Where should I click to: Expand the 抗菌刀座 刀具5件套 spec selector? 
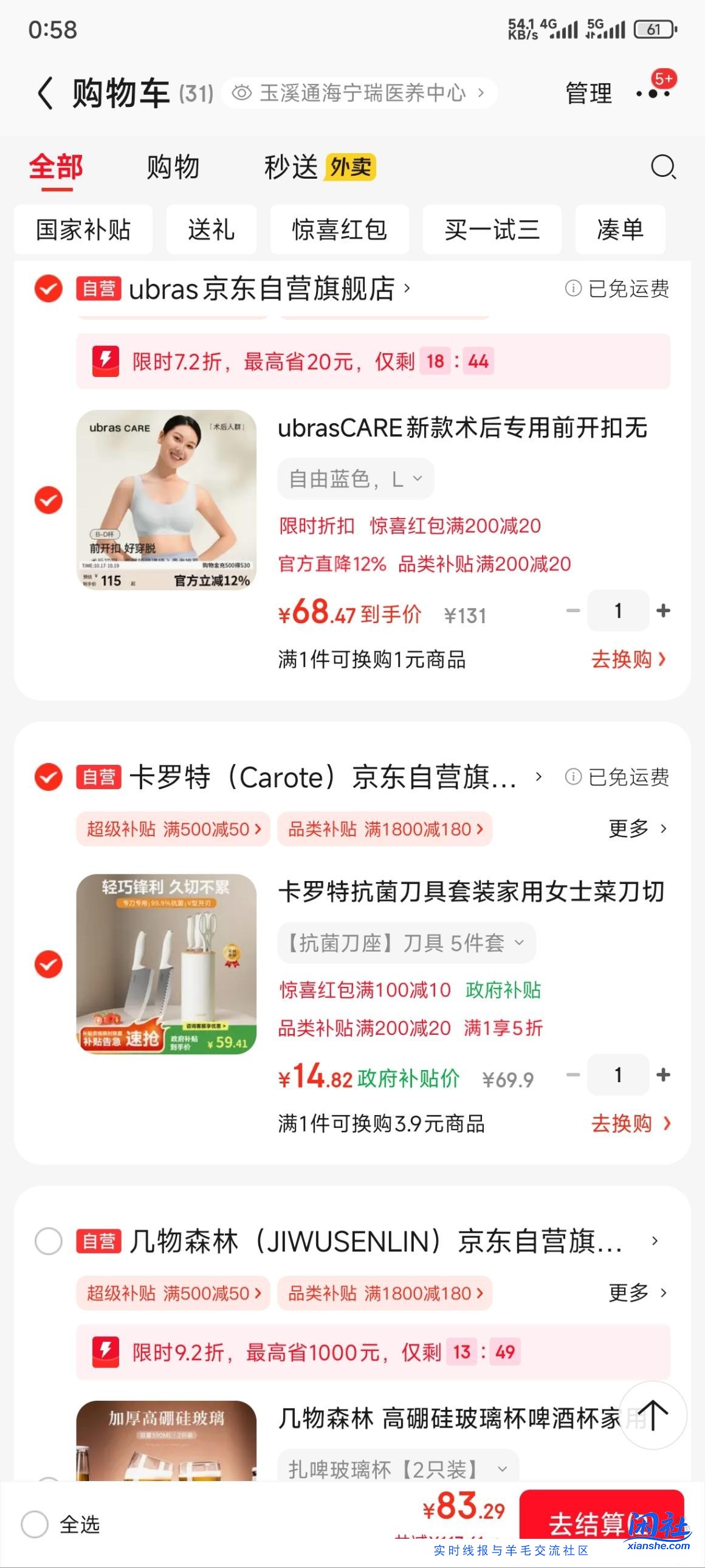[407, 942]
